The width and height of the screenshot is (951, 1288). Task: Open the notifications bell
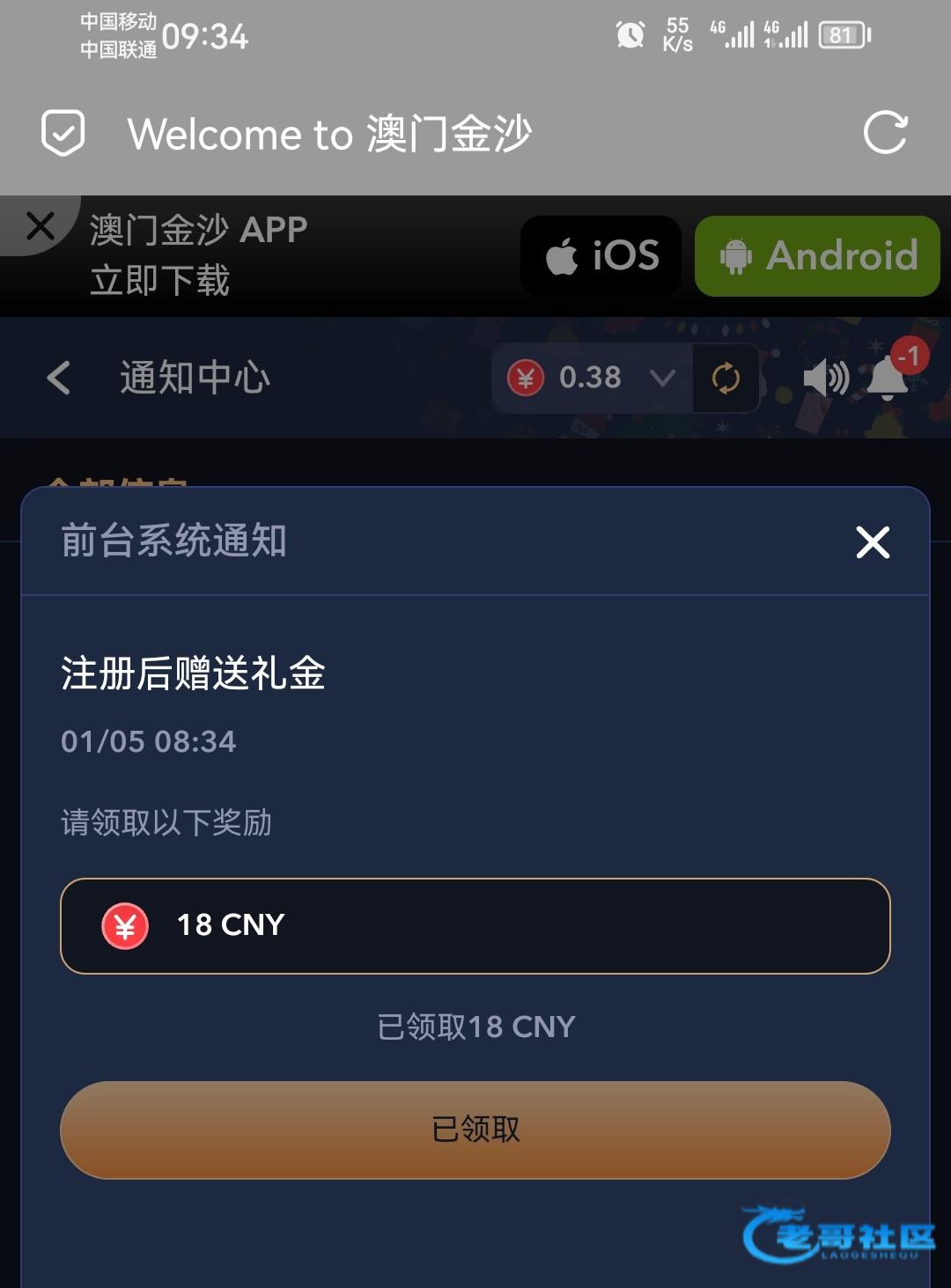pos(888,379)
